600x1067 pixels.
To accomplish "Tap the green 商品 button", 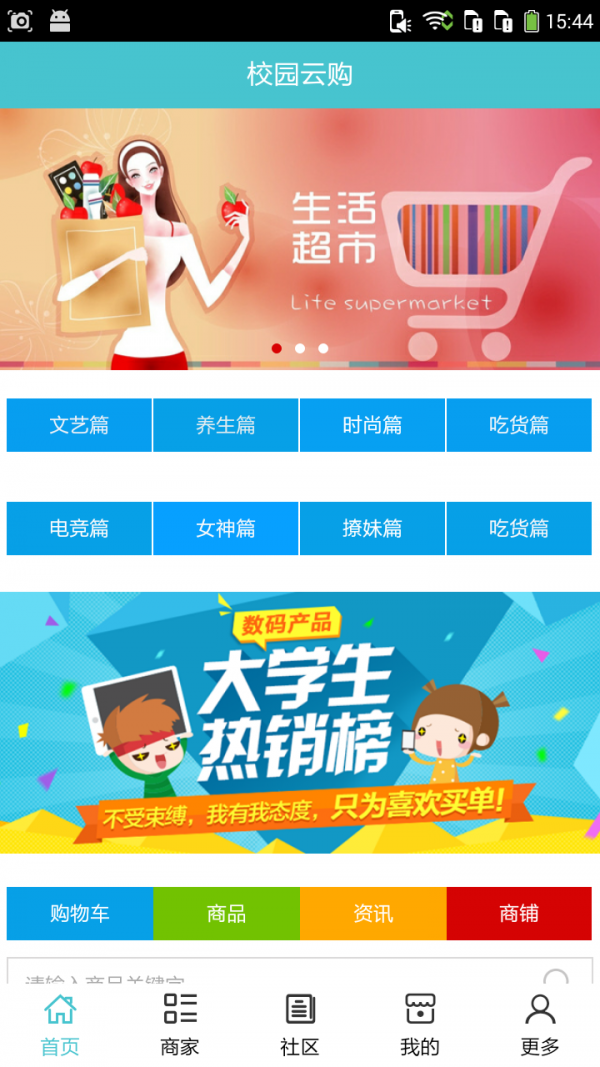I will pyautogui.click(x=227, y=914).
